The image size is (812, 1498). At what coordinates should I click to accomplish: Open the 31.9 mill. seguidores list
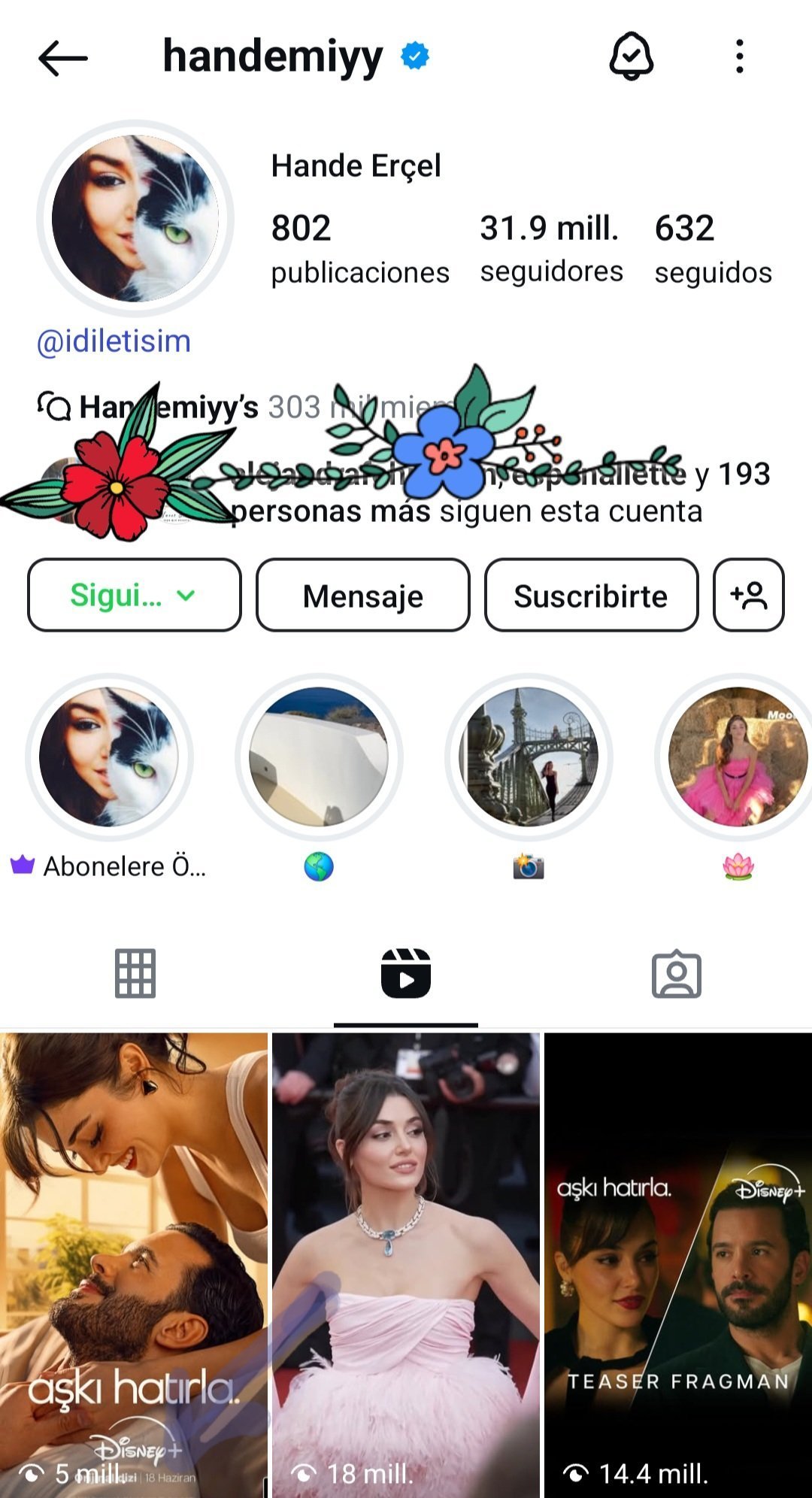pyautogui.click(x=551, y=247)
